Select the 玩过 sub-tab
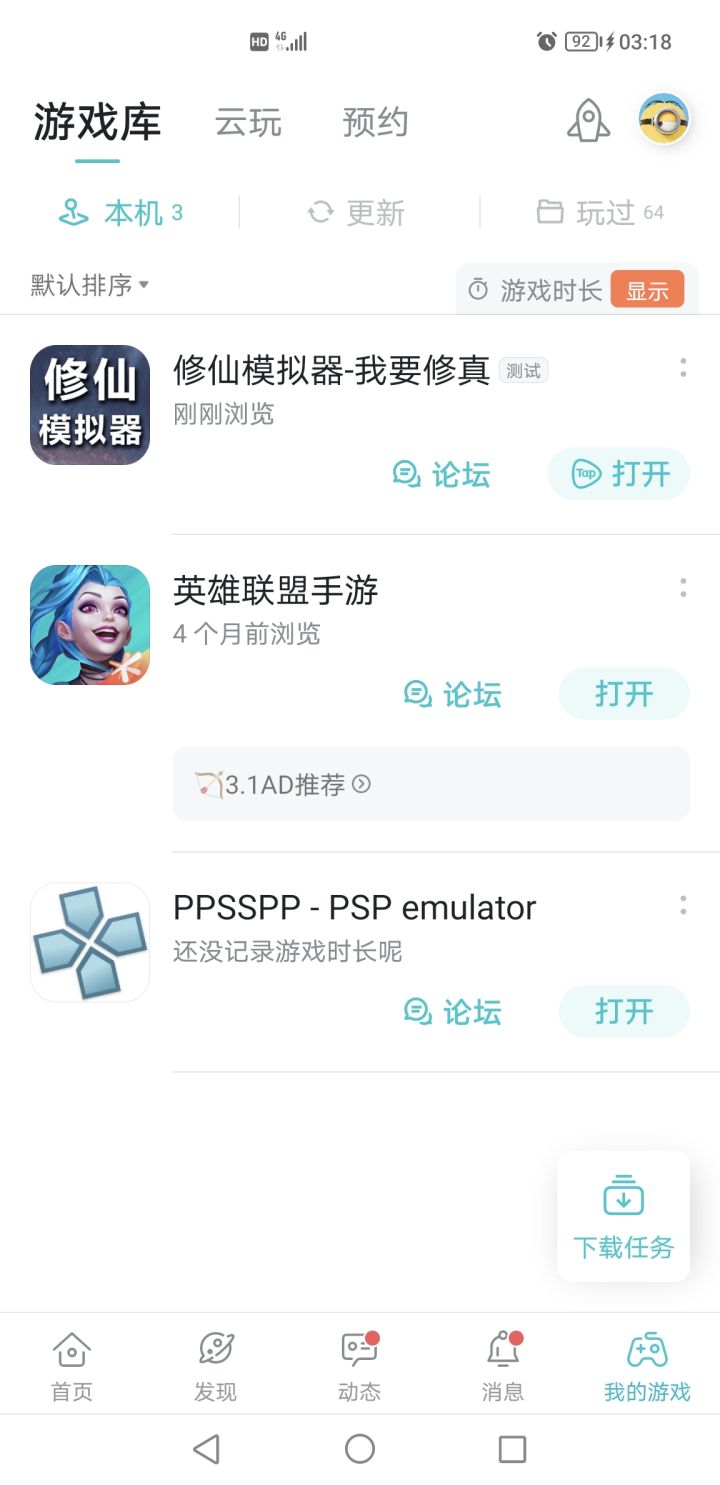The height and width of the screenshot is (1485, 720). click(x=600, y=213)
